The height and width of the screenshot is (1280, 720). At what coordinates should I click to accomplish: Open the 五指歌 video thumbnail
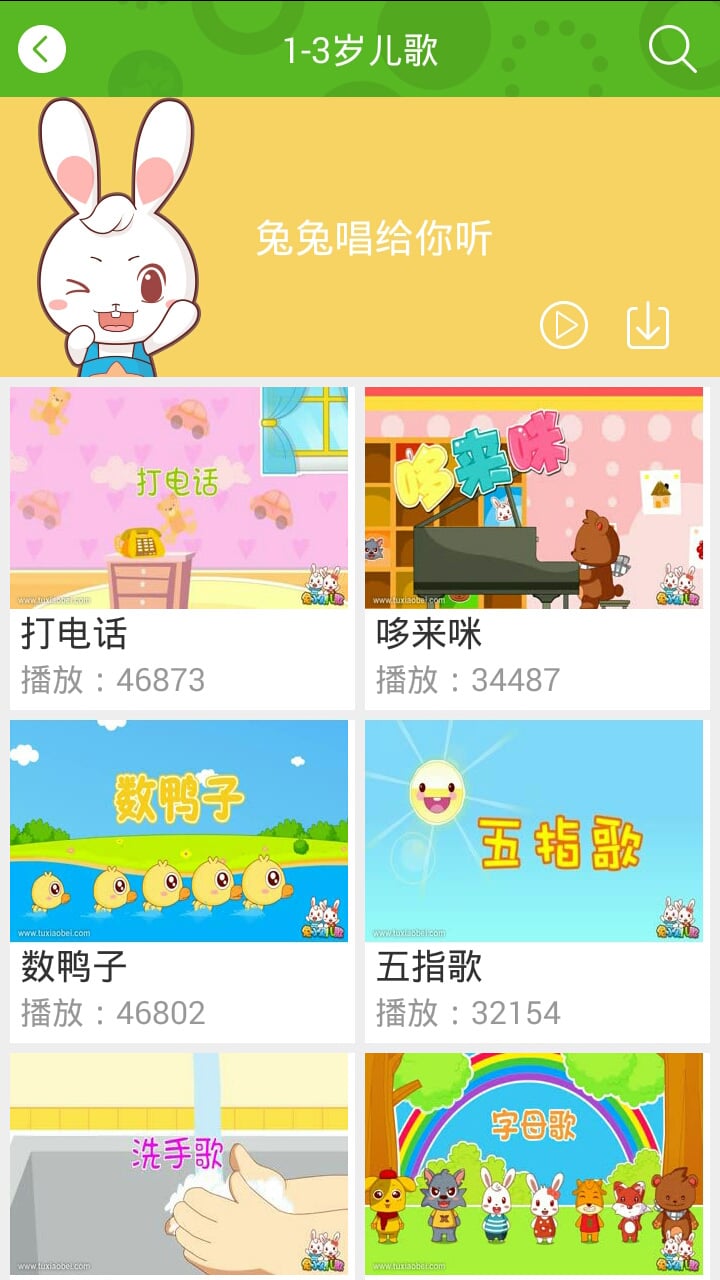(537, 830)
